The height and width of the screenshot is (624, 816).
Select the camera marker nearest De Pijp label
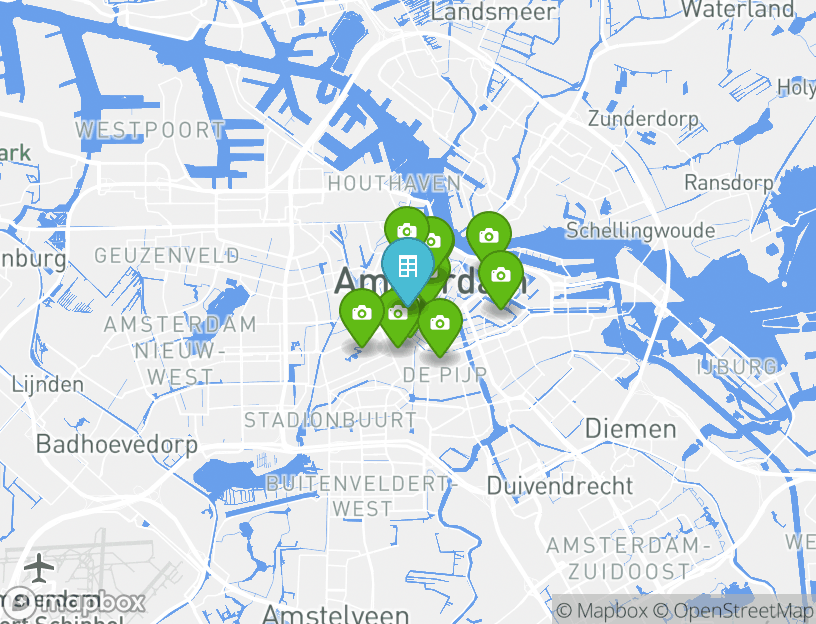[439, 323]
